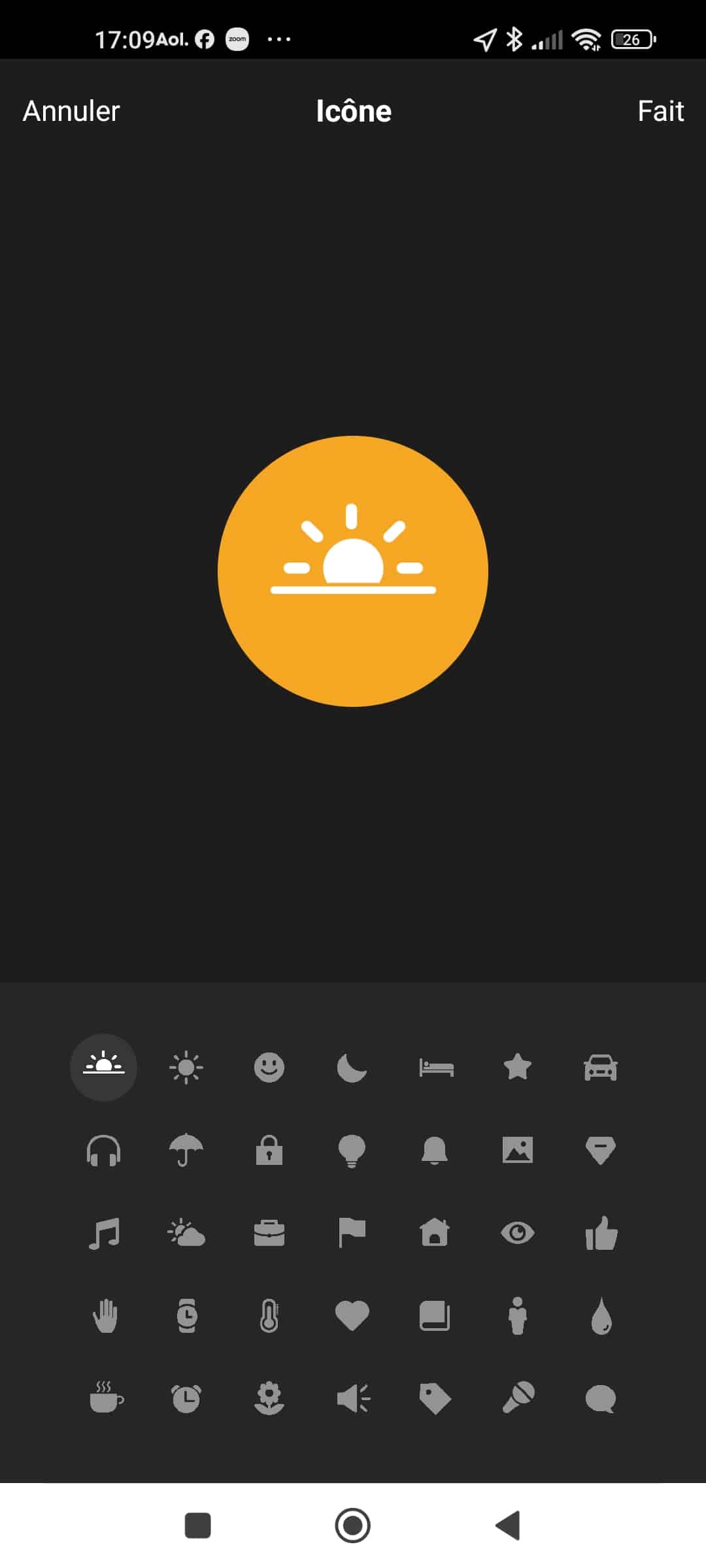The image size is (706, 1568).
Task: Choose the headphones icon
Action: [104, 1151]
